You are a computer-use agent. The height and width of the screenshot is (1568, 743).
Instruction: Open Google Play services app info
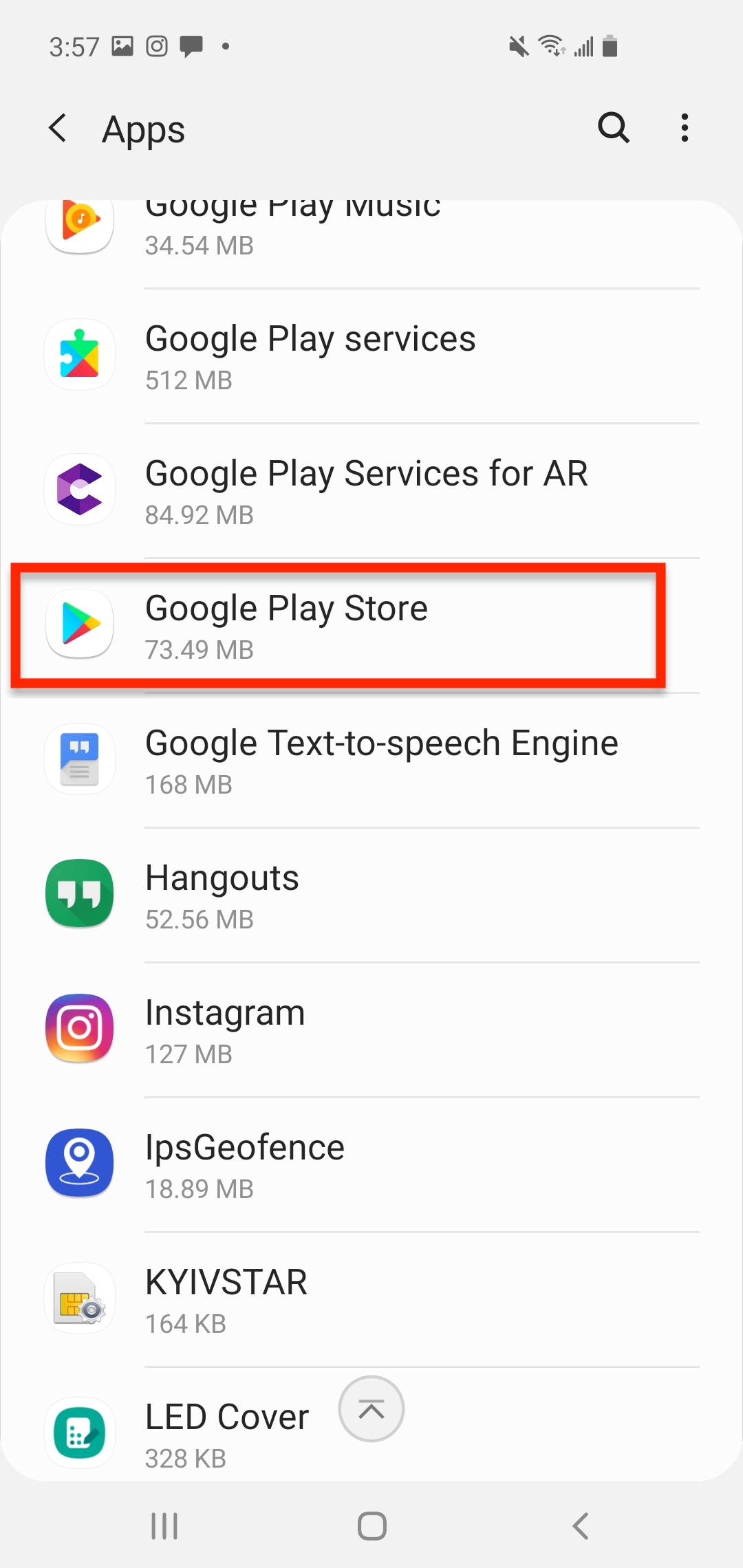point(371,356)
